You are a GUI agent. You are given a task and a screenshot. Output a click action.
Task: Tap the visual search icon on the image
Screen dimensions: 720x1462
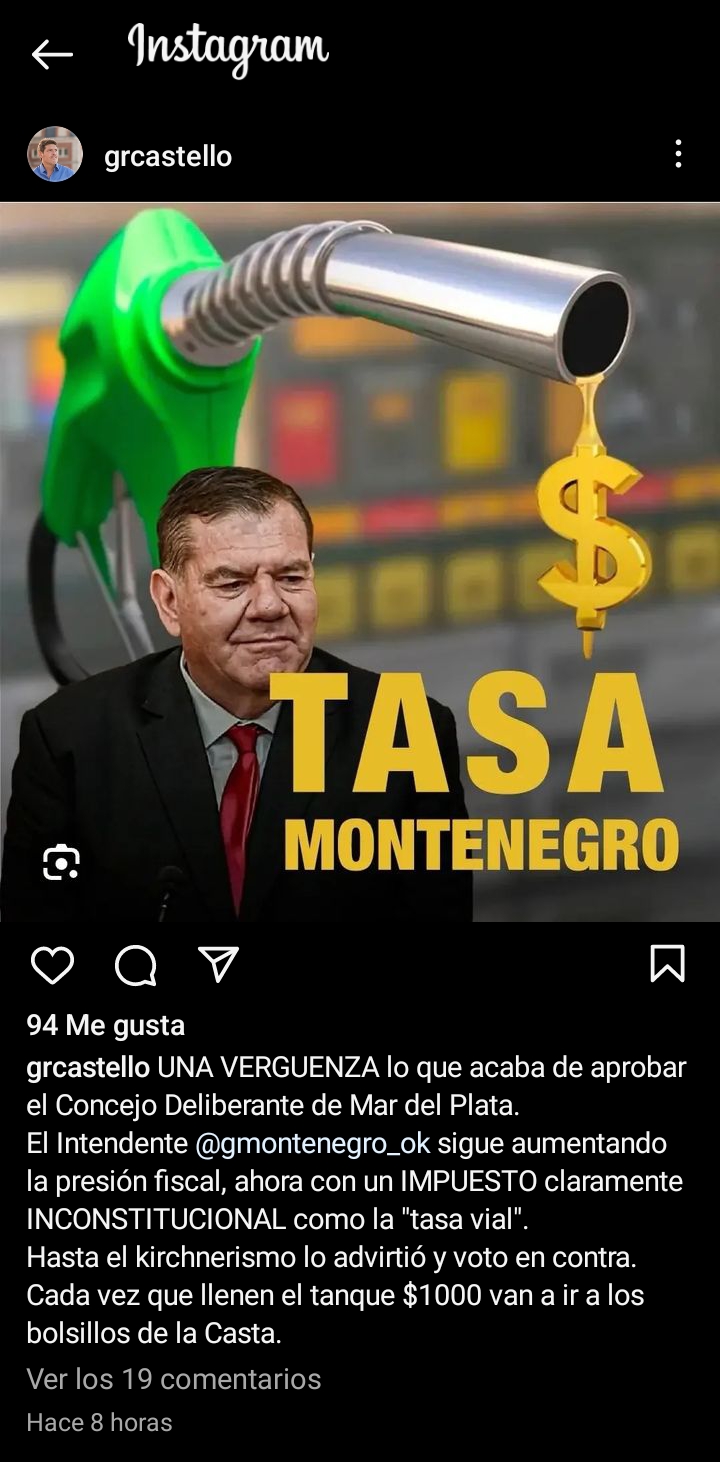61,861
